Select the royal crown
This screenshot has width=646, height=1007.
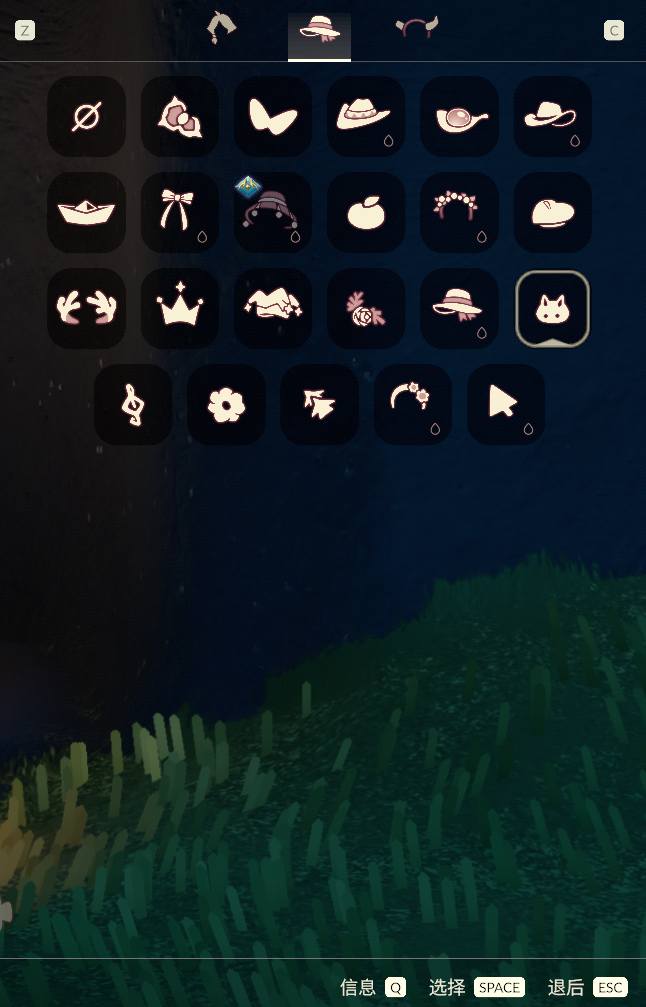pyautogui.click(x=180, y=308)
